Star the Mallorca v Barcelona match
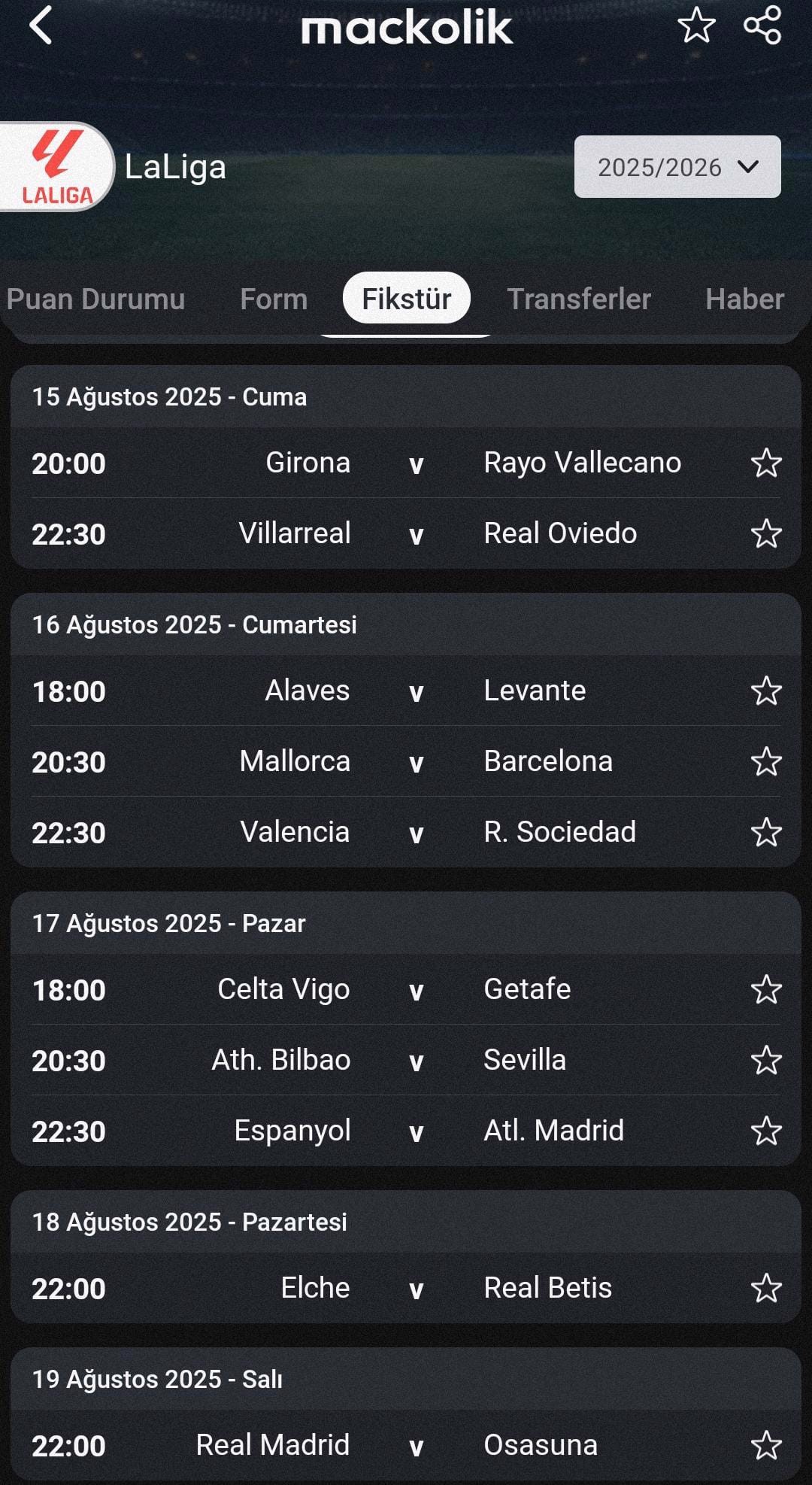Image resolution: width=812 pixels, height=1485 pixels. 766,761
